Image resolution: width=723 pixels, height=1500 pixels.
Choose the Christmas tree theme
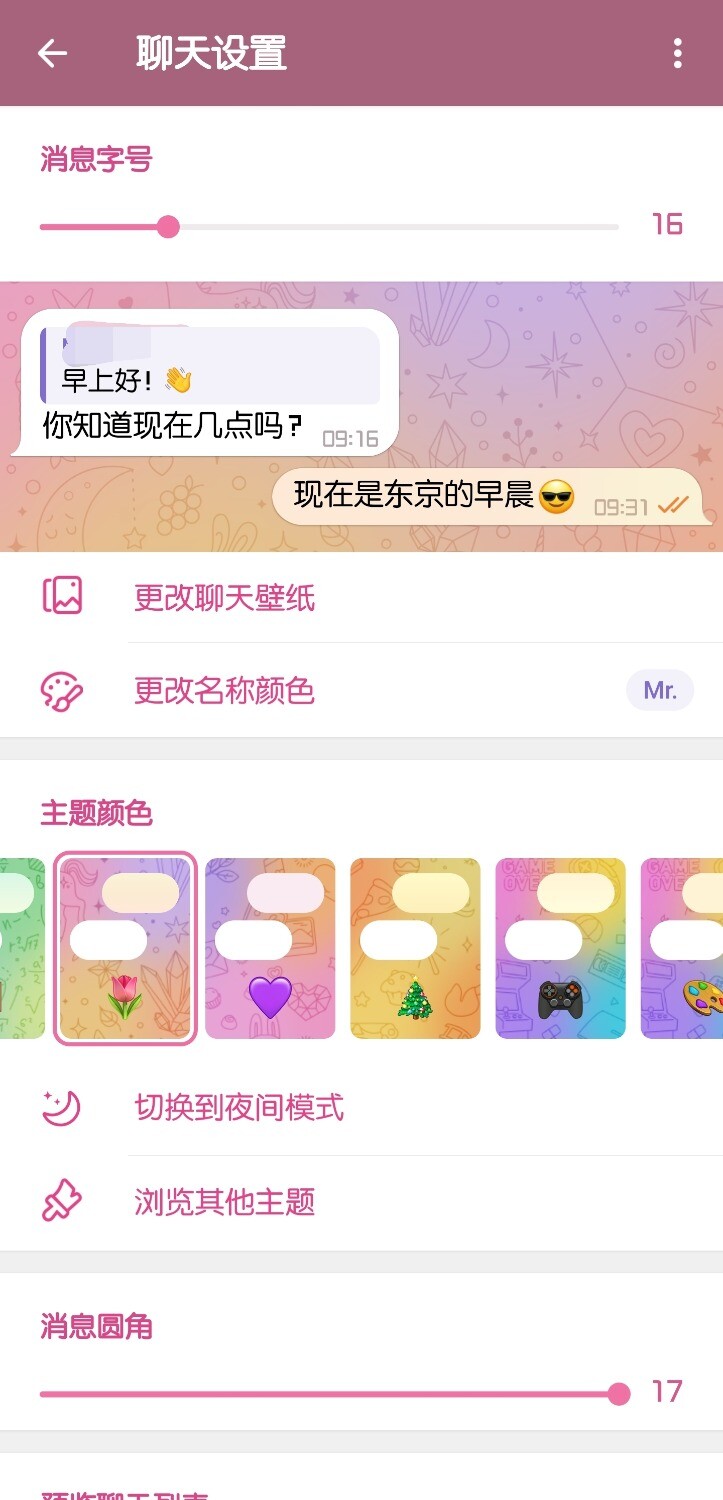(415, 948)
